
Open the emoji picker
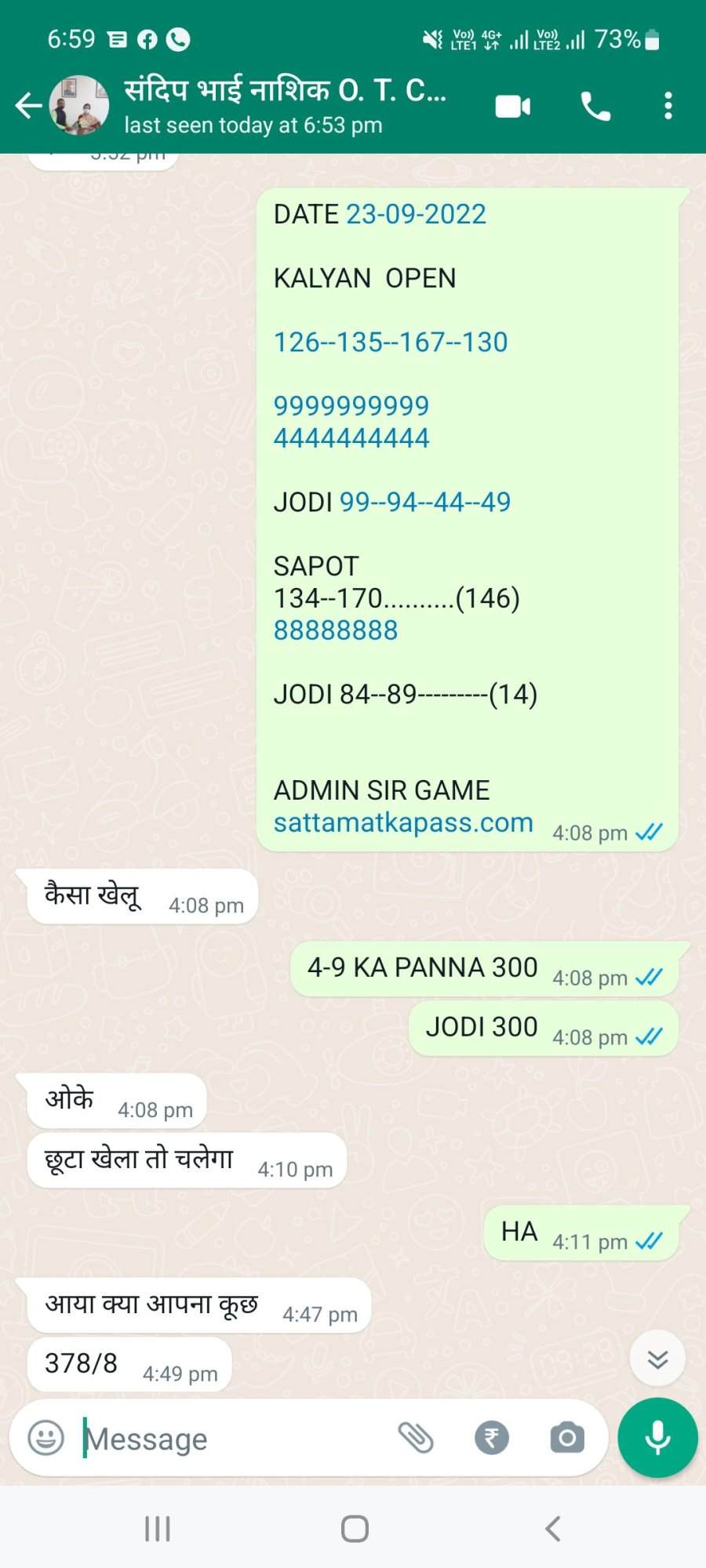[45, 1438]
